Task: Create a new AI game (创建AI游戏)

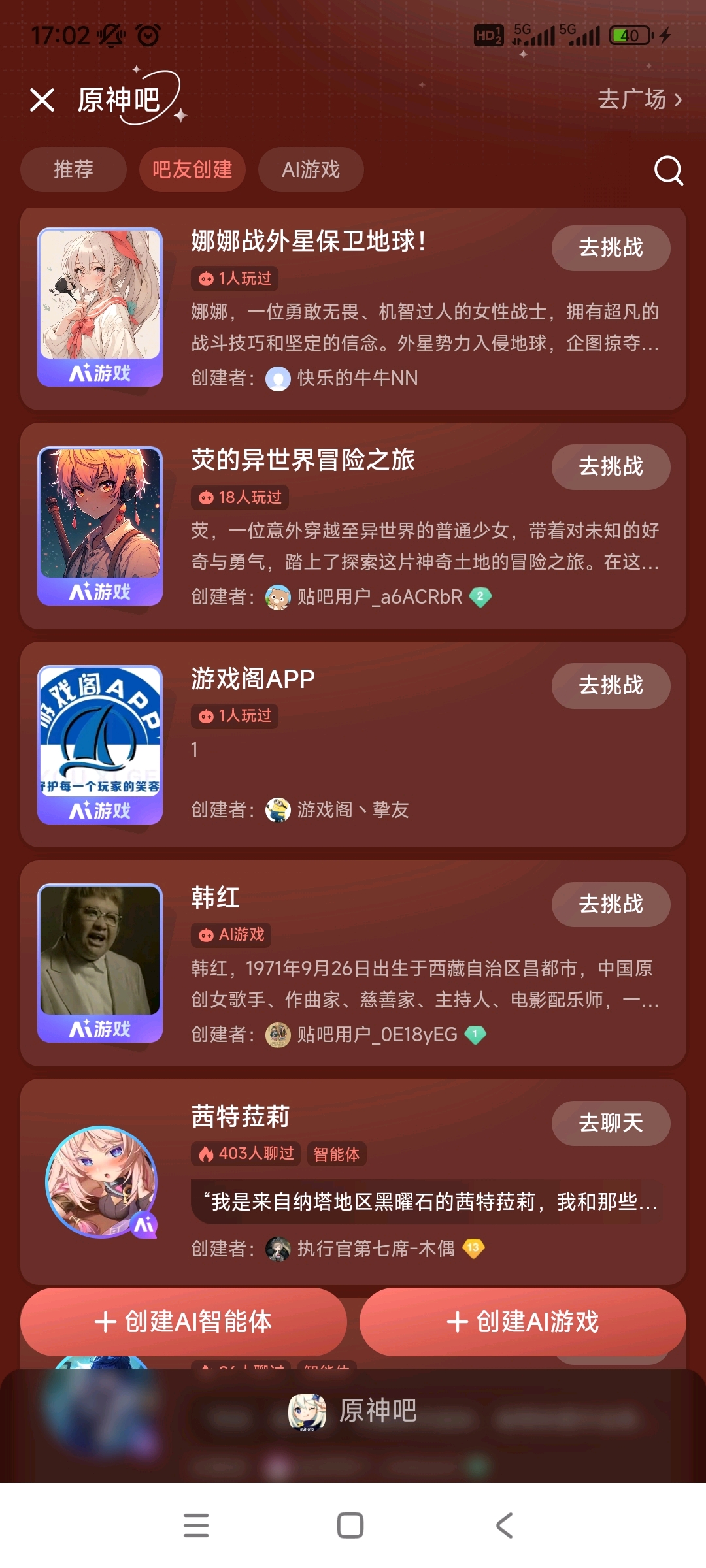Action: (523, 1321)
